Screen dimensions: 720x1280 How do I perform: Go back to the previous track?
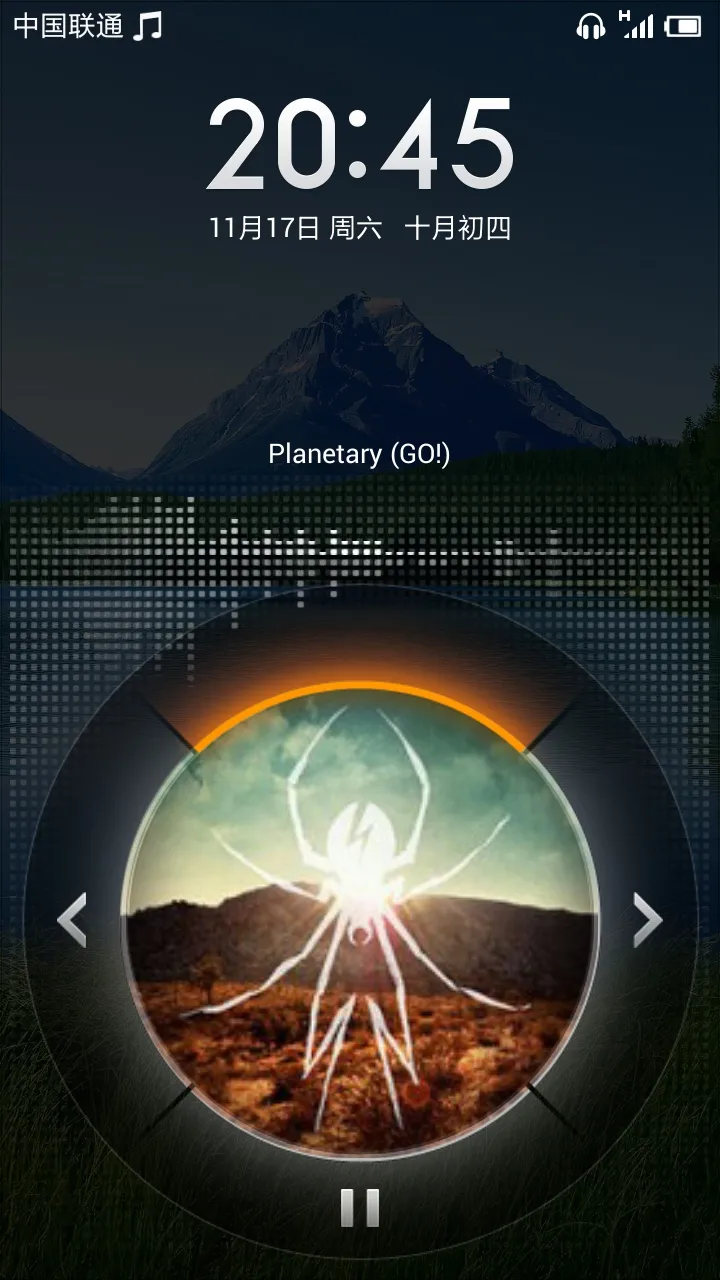(x=72, y=919)
